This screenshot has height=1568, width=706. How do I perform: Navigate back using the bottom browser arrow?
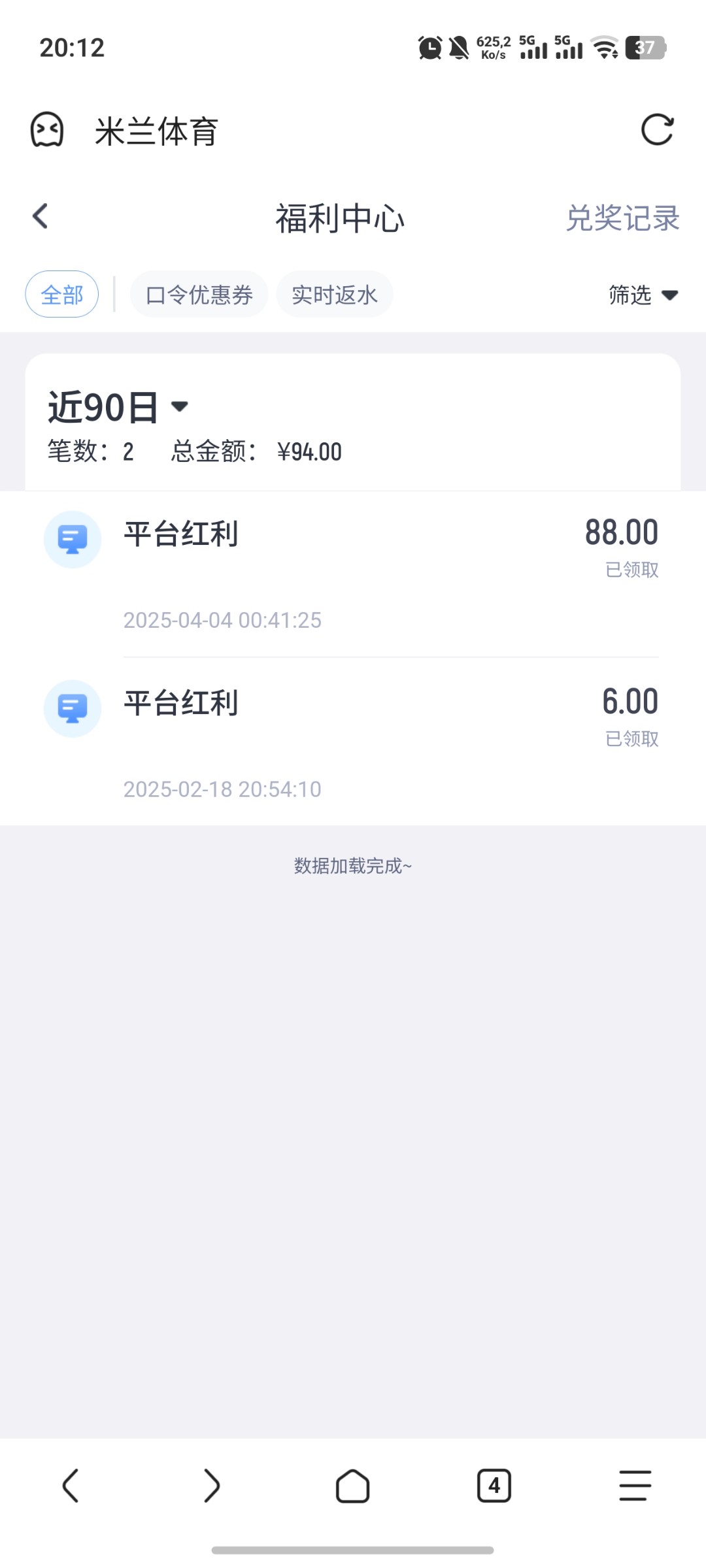tap(71, 1486)
